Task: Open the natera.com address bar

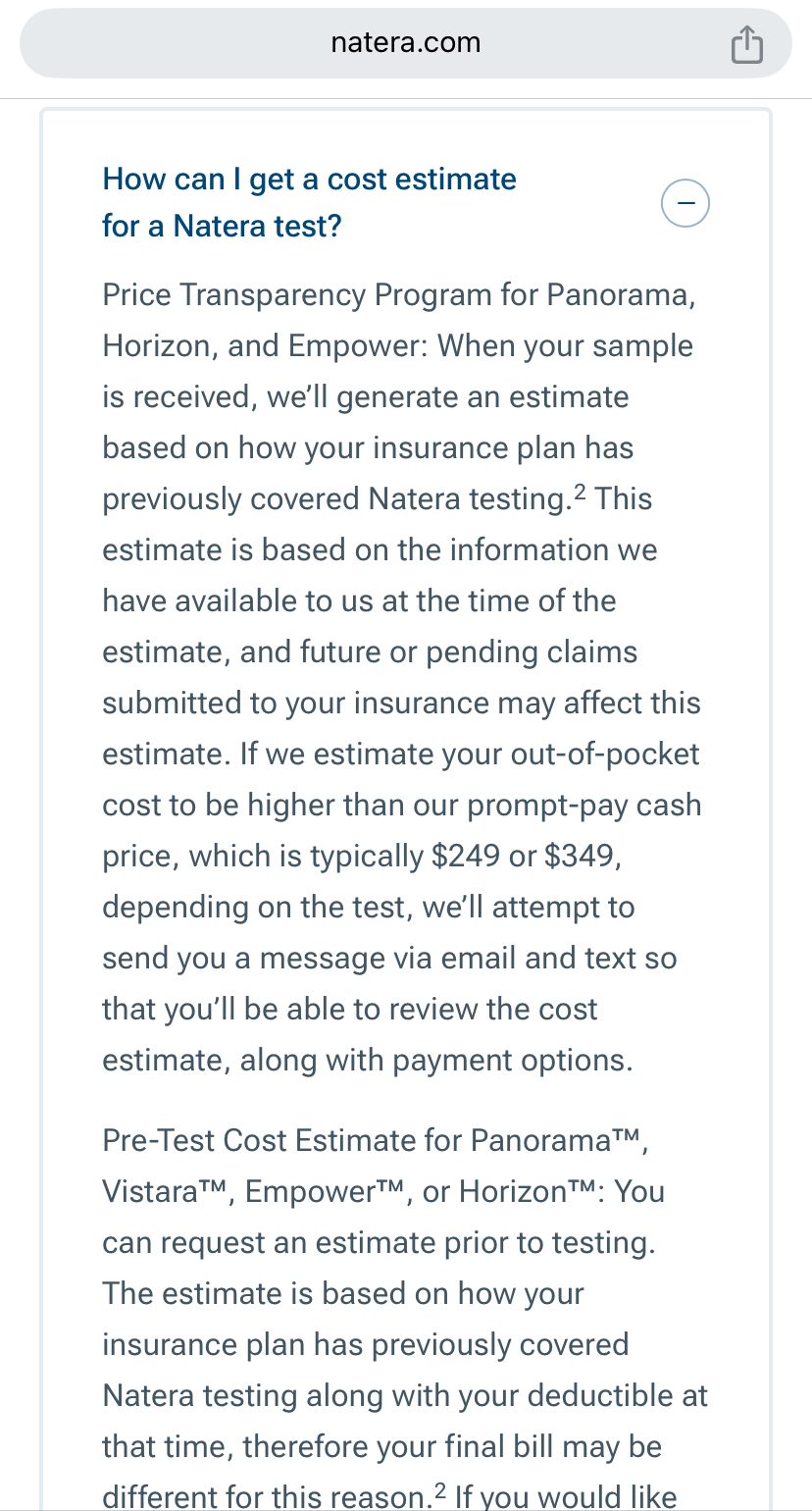Action: point(406,43)
